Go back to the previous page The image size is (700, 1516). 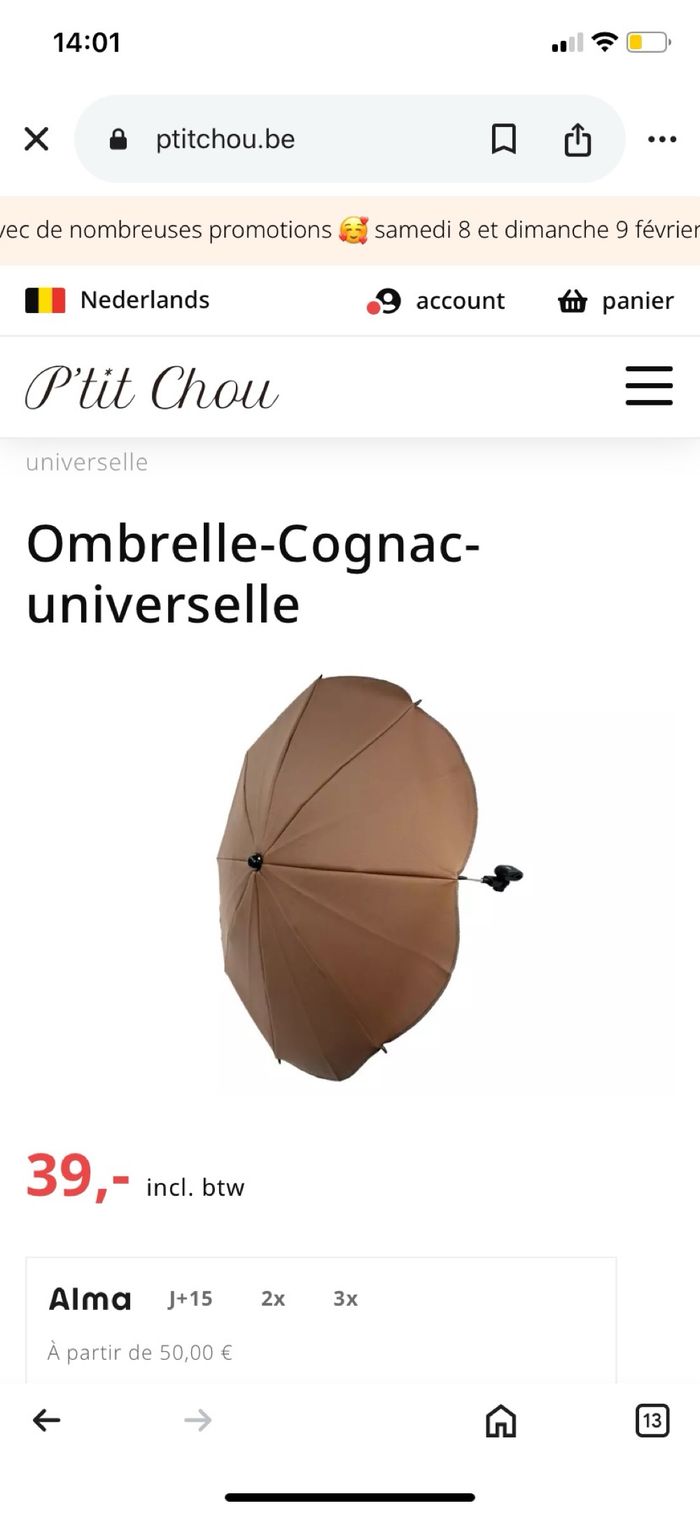46,1420
